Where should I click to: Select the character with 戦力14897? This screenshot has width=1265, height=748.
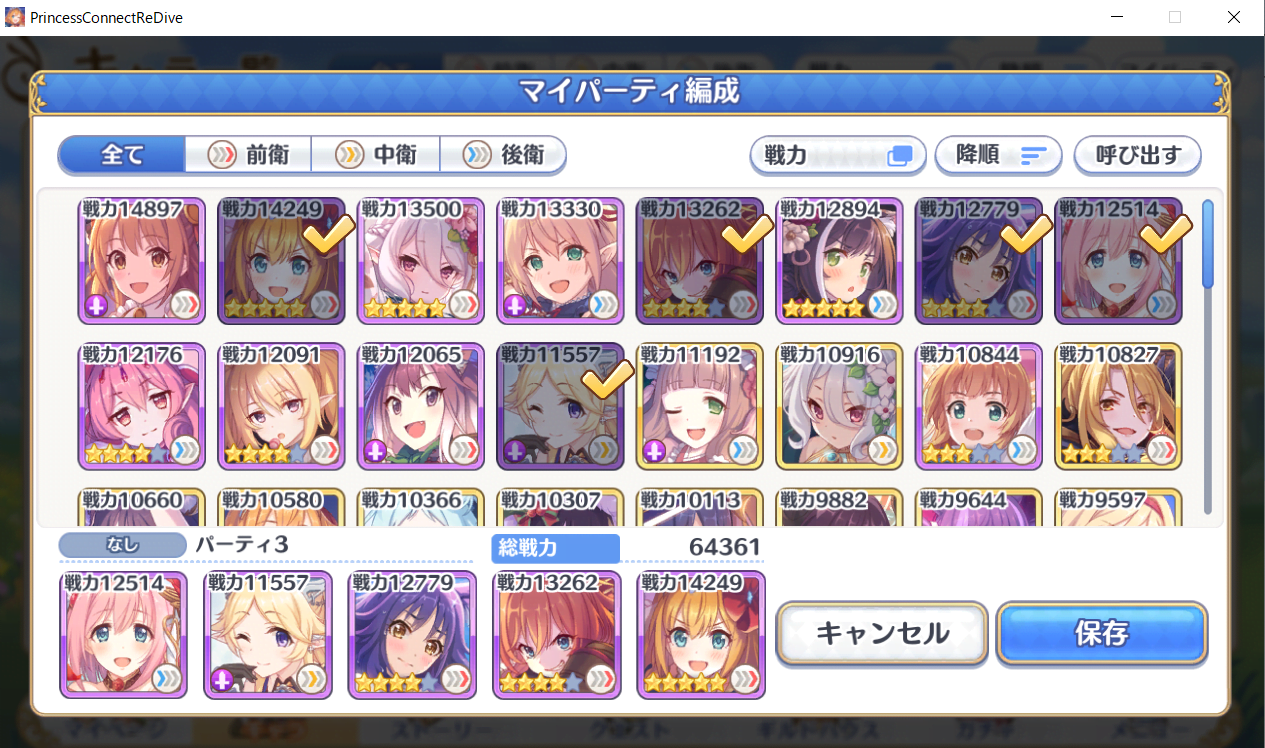point(142,261)
